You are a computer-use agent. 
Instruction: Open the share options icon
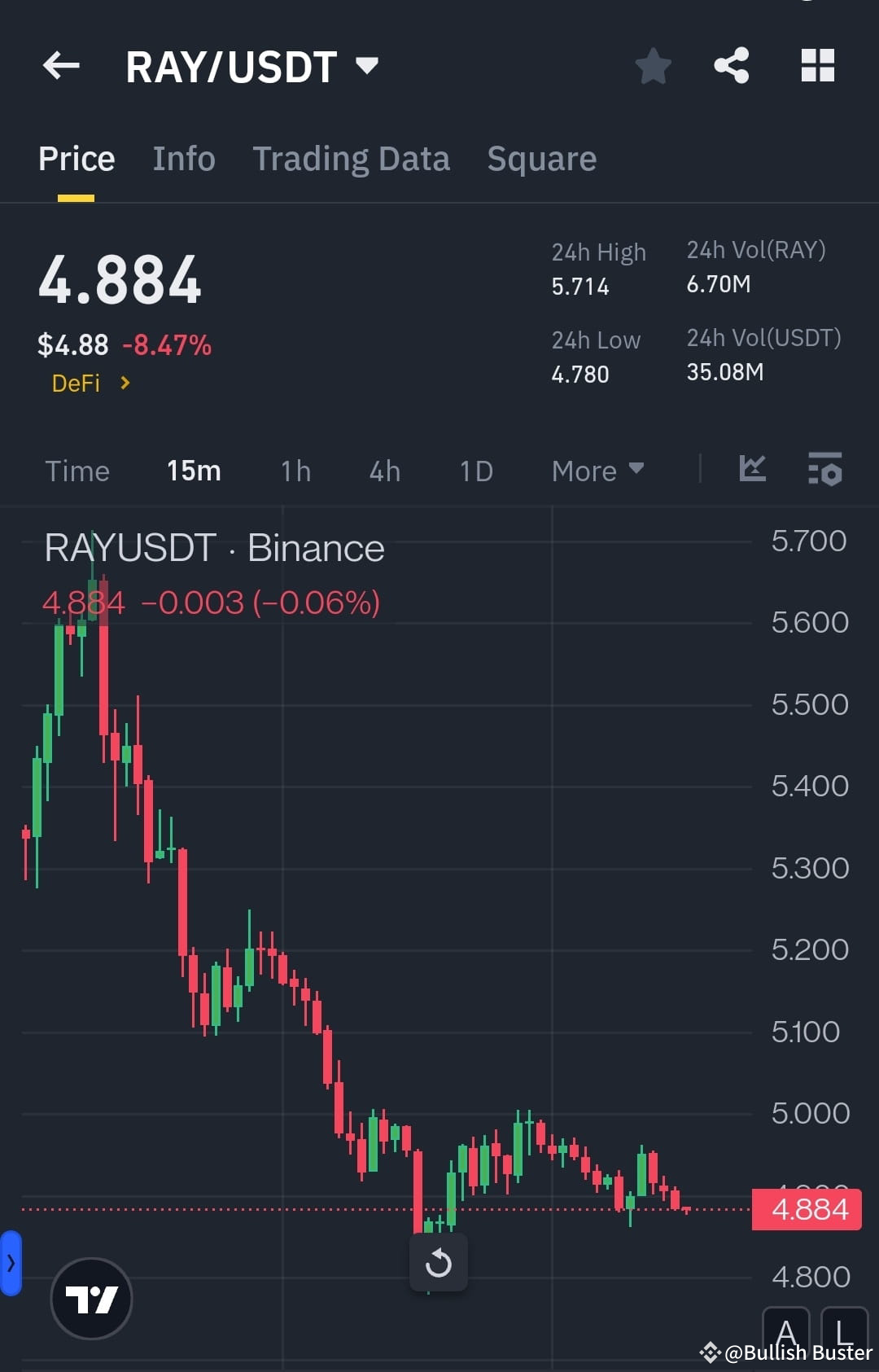[731, 66]
